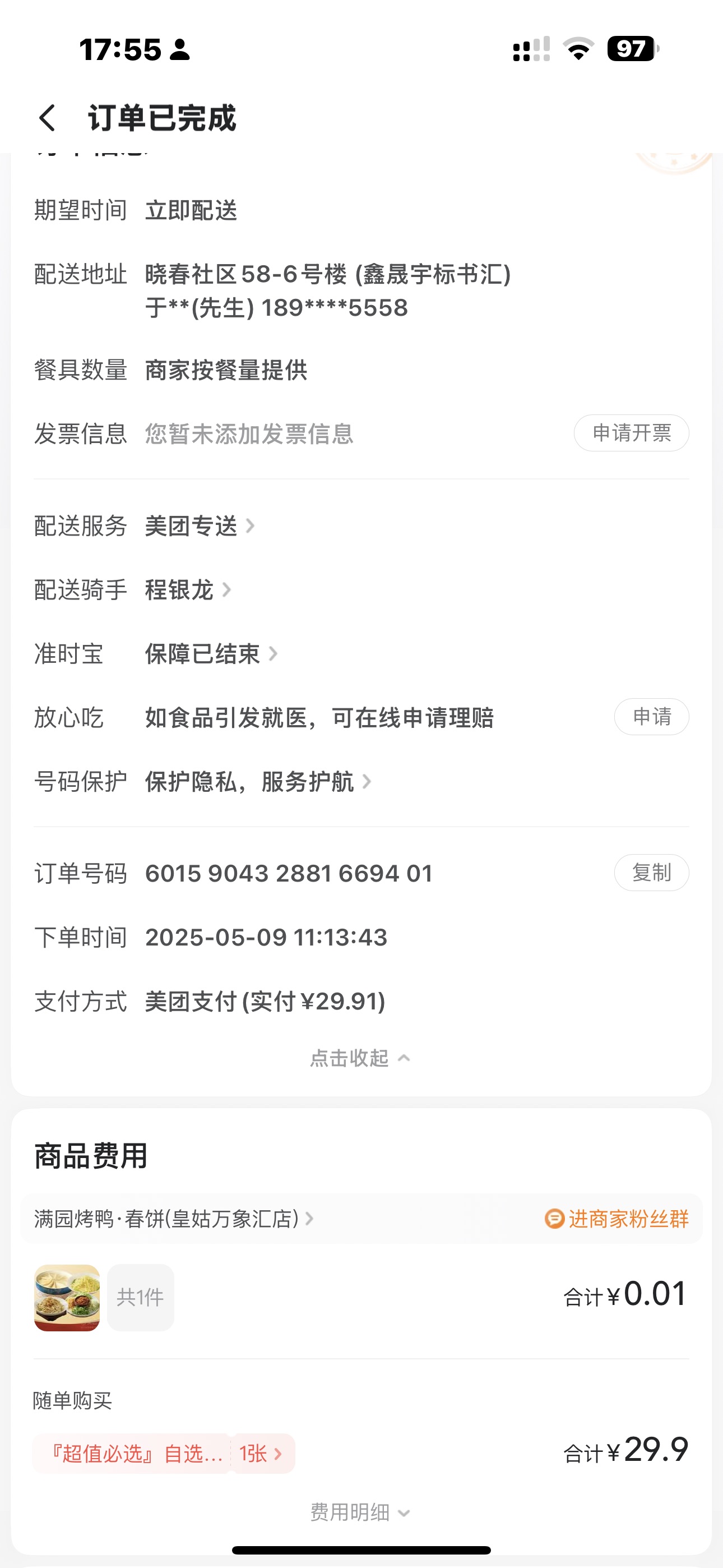View rider 程银龙's details

click(x=187, y=590)
